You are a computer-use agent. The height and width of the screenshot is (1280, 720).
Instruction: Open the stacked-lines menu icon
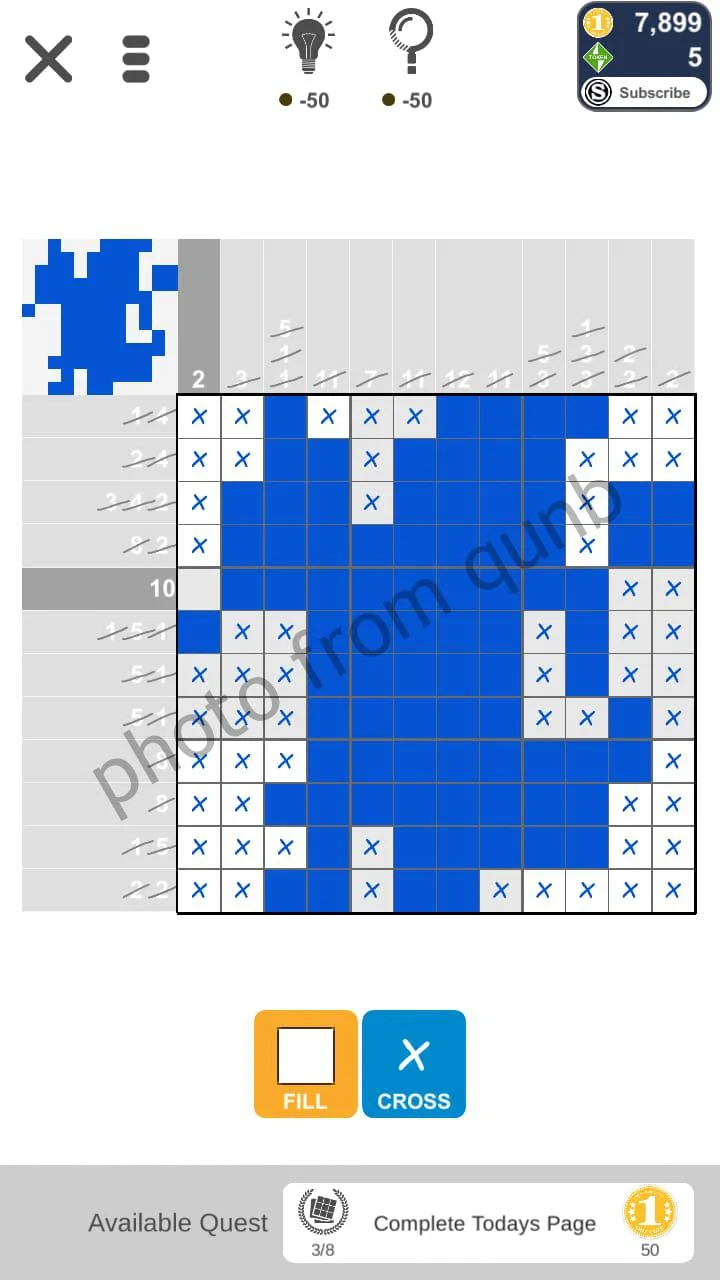pos(136,59)
